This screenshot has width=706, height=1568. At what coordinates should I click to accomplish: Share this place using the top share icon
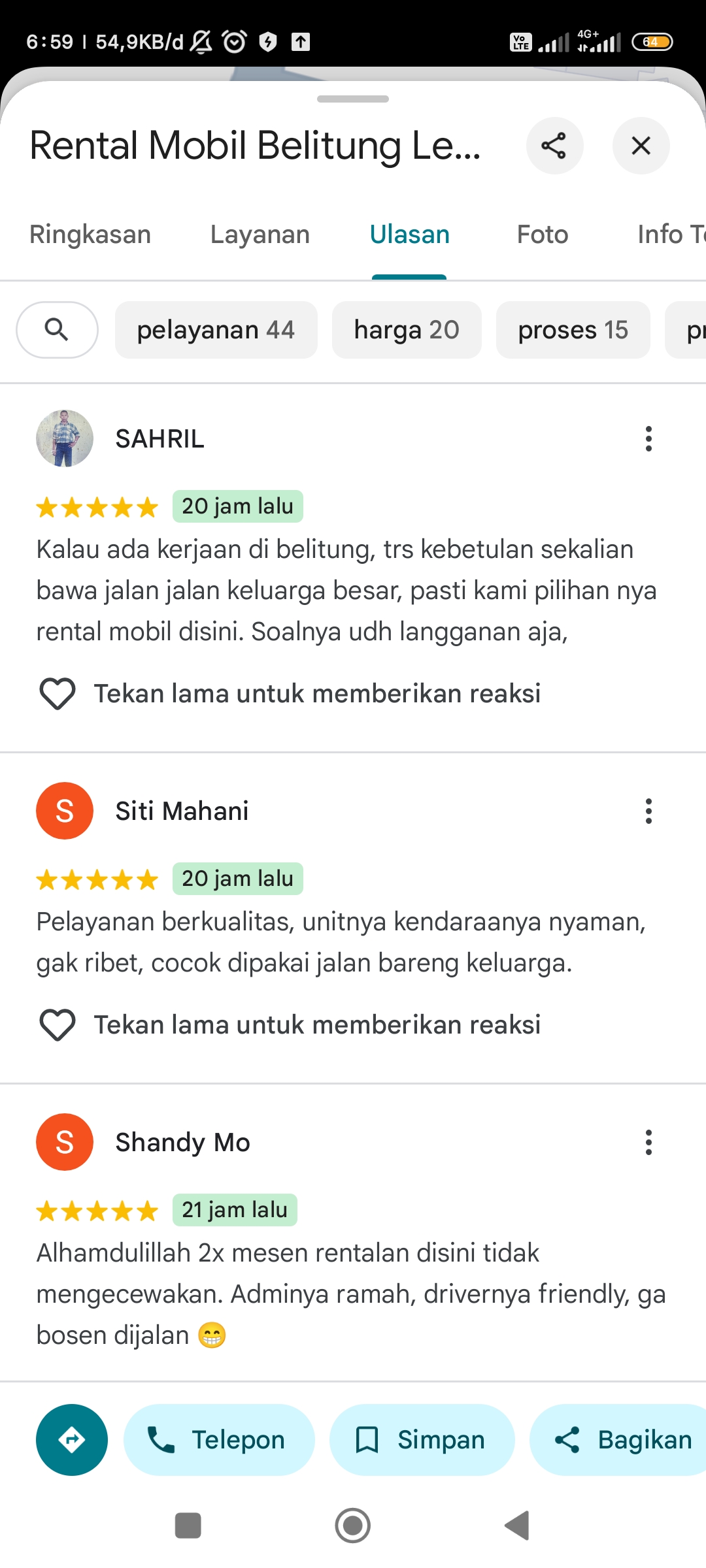point(554,146)
